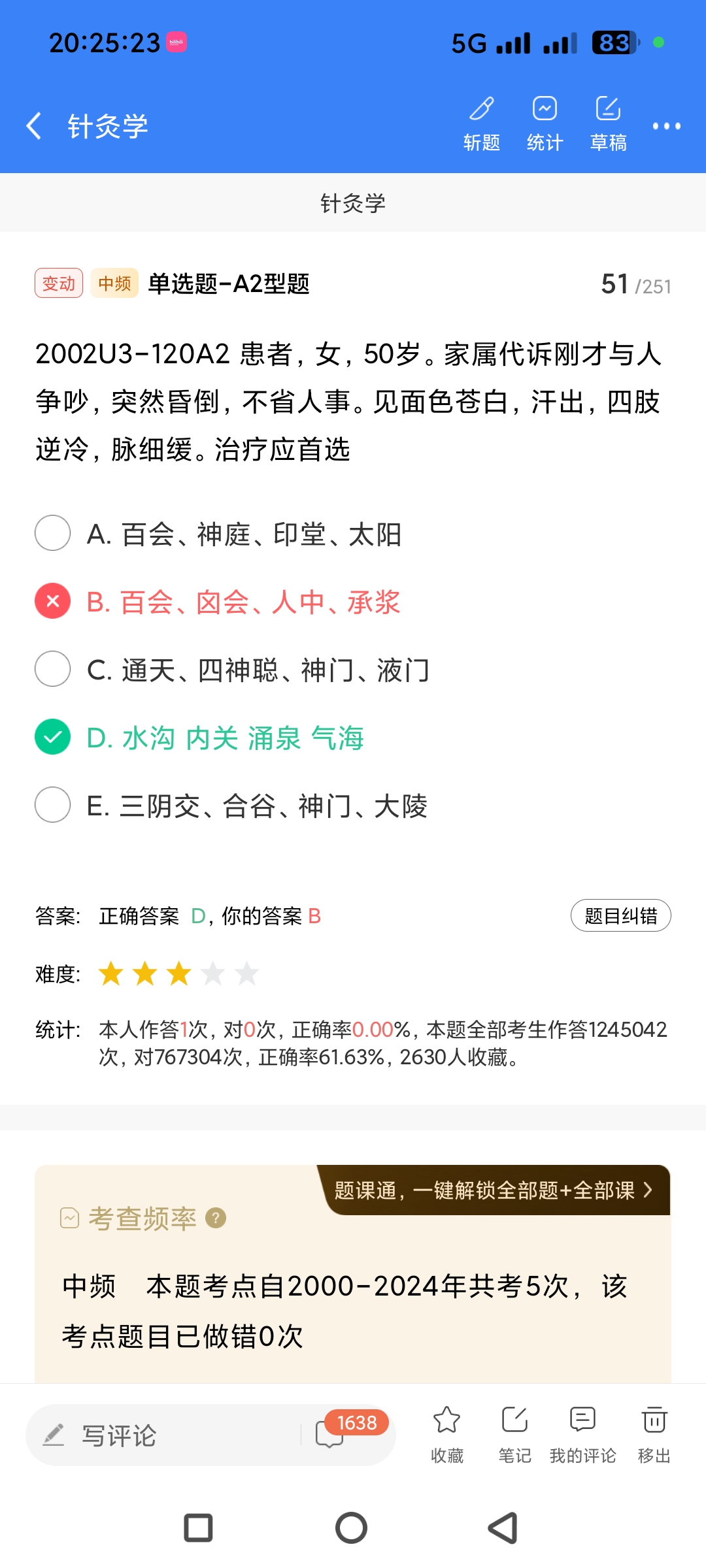Tap the 写评论 comment field

163,1435
